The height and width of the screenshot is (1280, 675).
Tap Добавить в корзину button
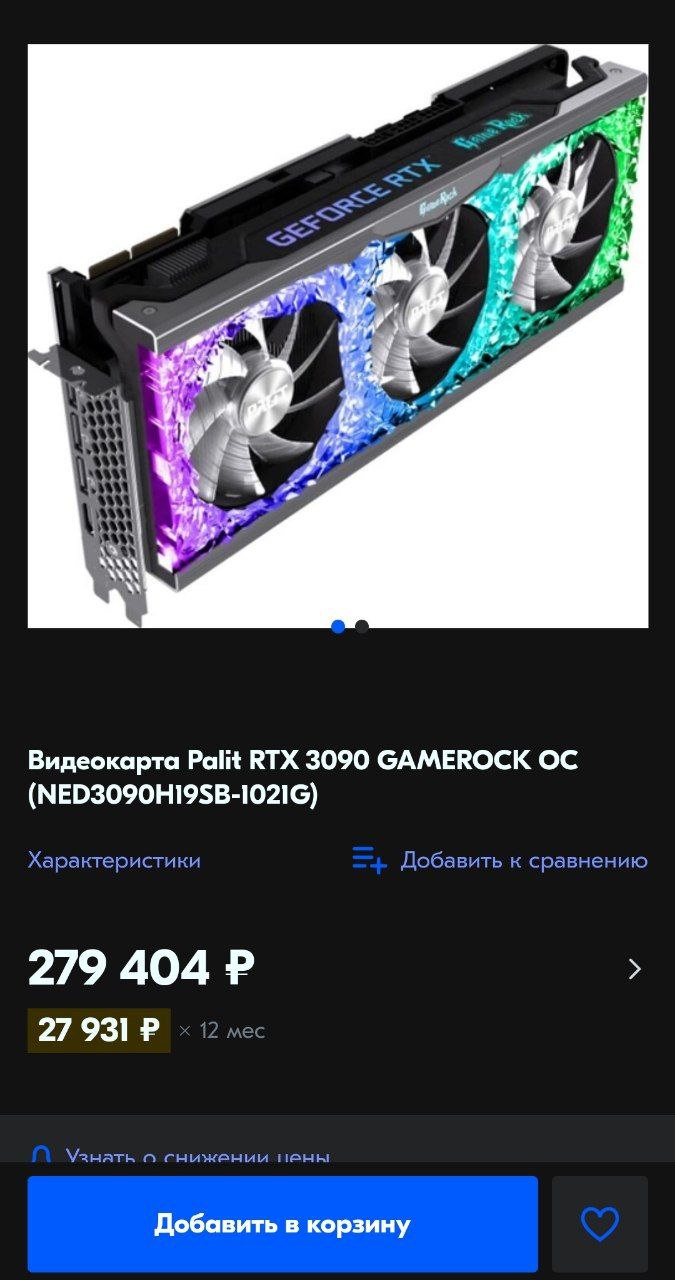[282, 1224]
